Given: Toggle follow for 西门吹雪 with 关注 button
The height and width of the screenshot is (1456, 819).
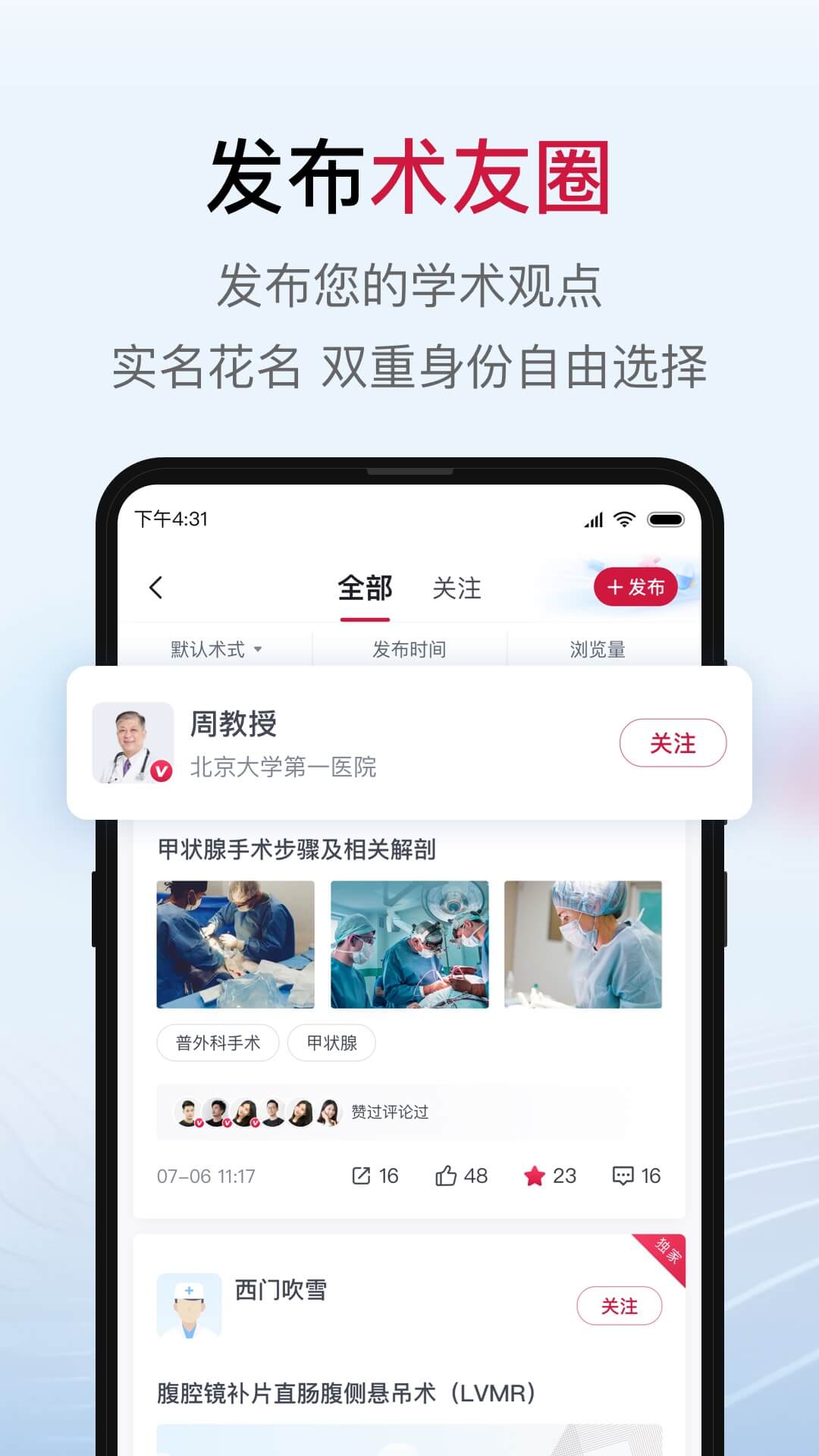Looking at the screenshot, I should 620,1307.
